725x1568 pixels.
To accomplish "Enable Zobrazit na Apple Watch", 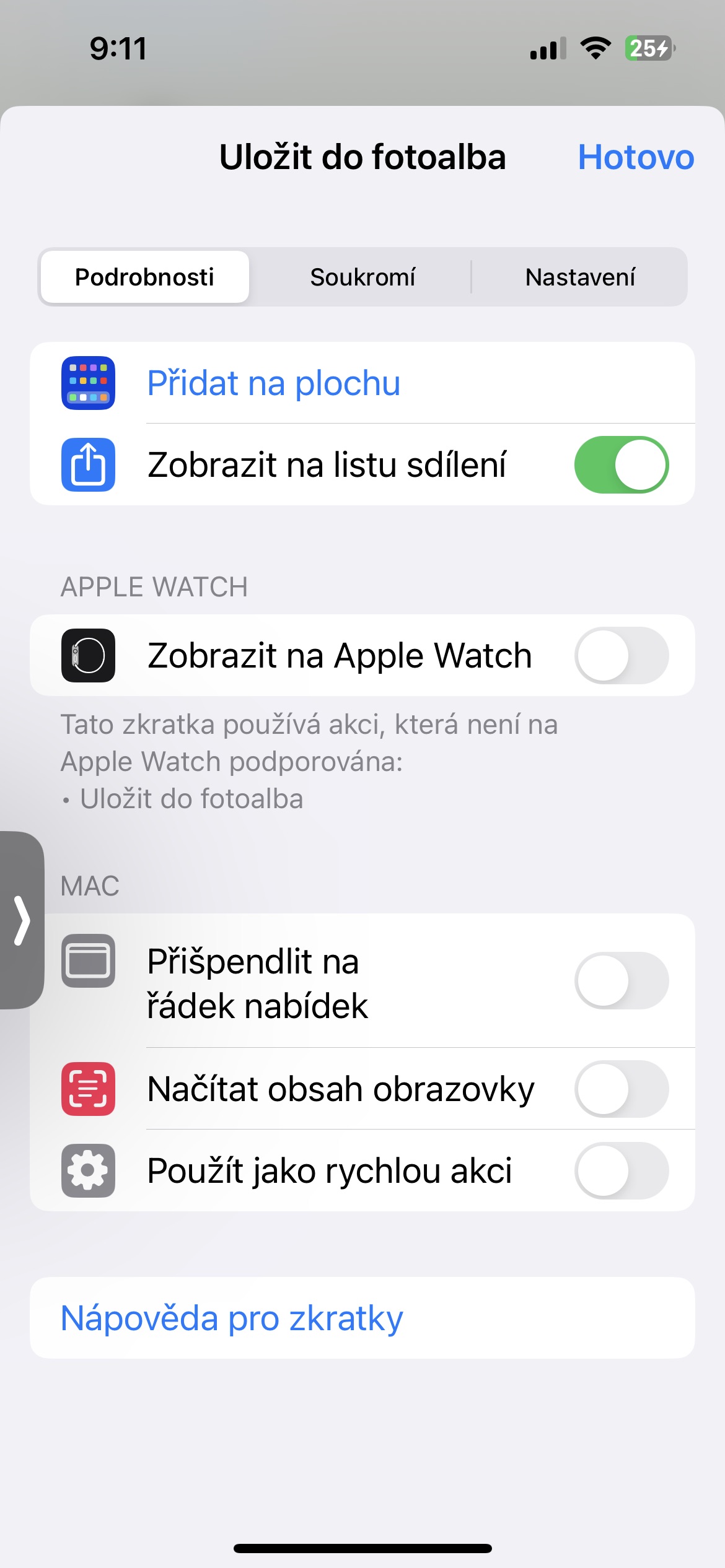I will tap(621, 655).
